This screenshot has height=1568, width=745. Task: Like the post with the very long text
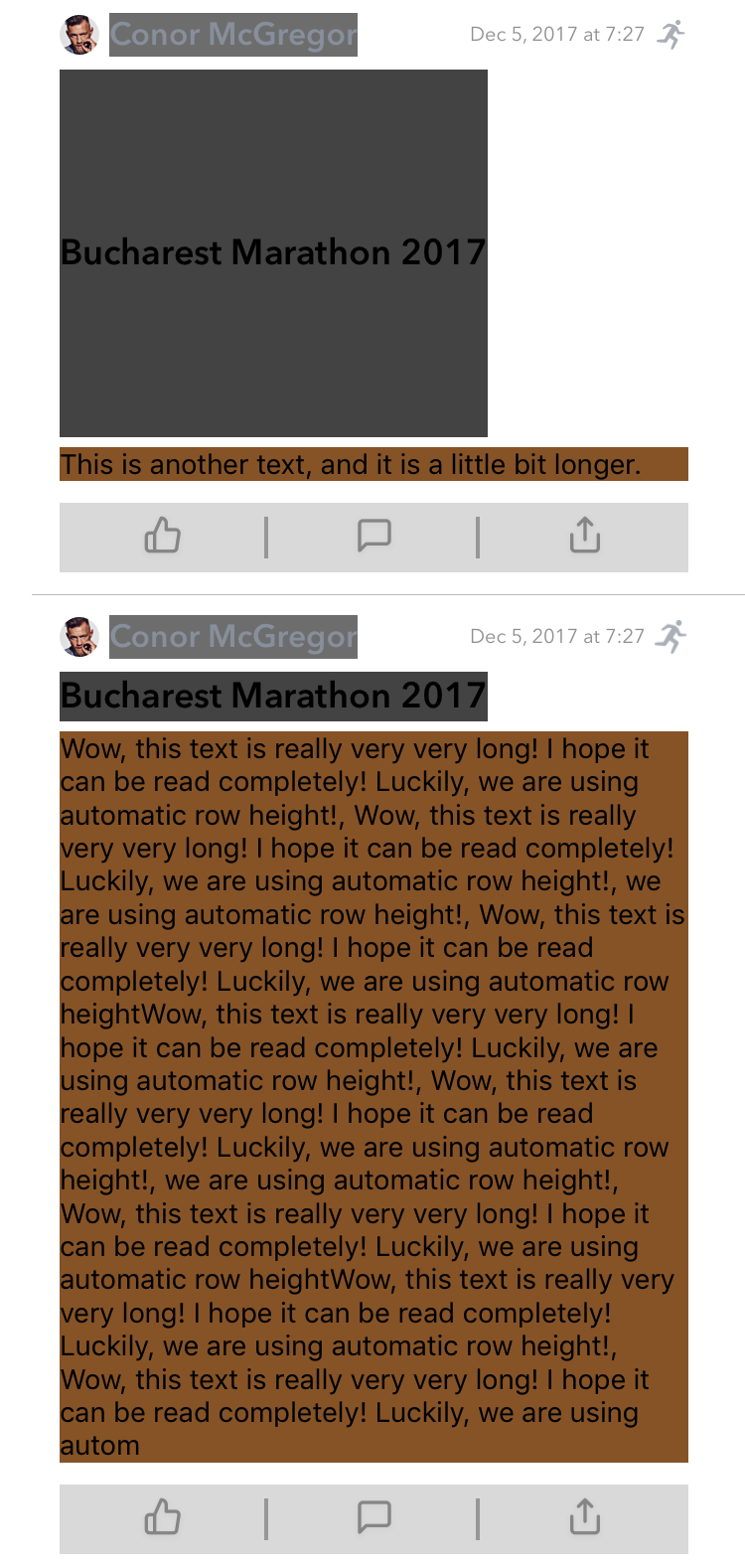[x=163, y=1517]
